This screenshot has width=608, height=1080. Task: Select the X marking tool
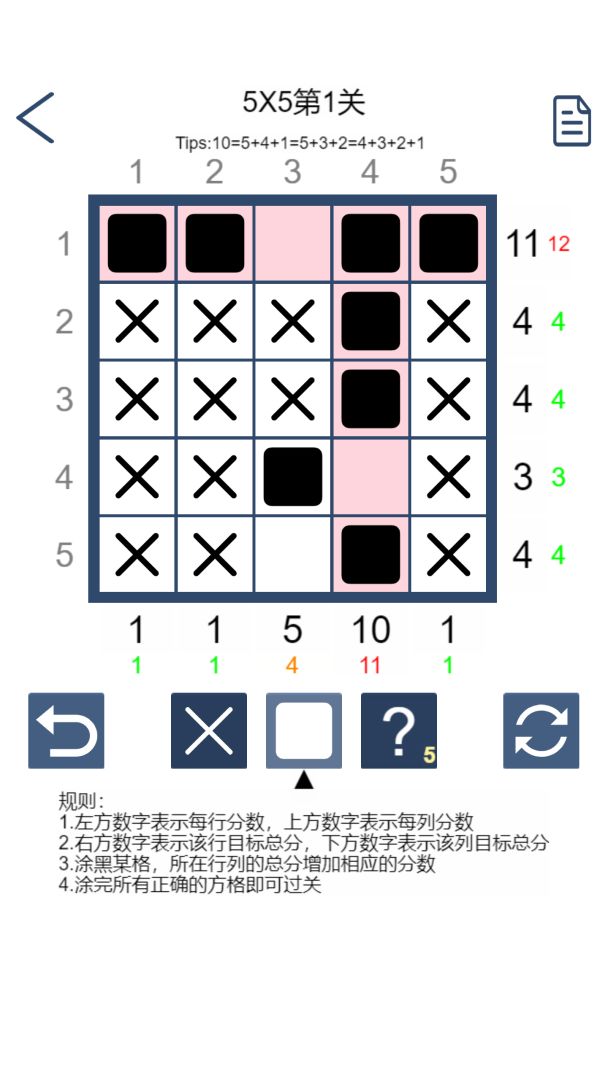[x=209, y=730]
